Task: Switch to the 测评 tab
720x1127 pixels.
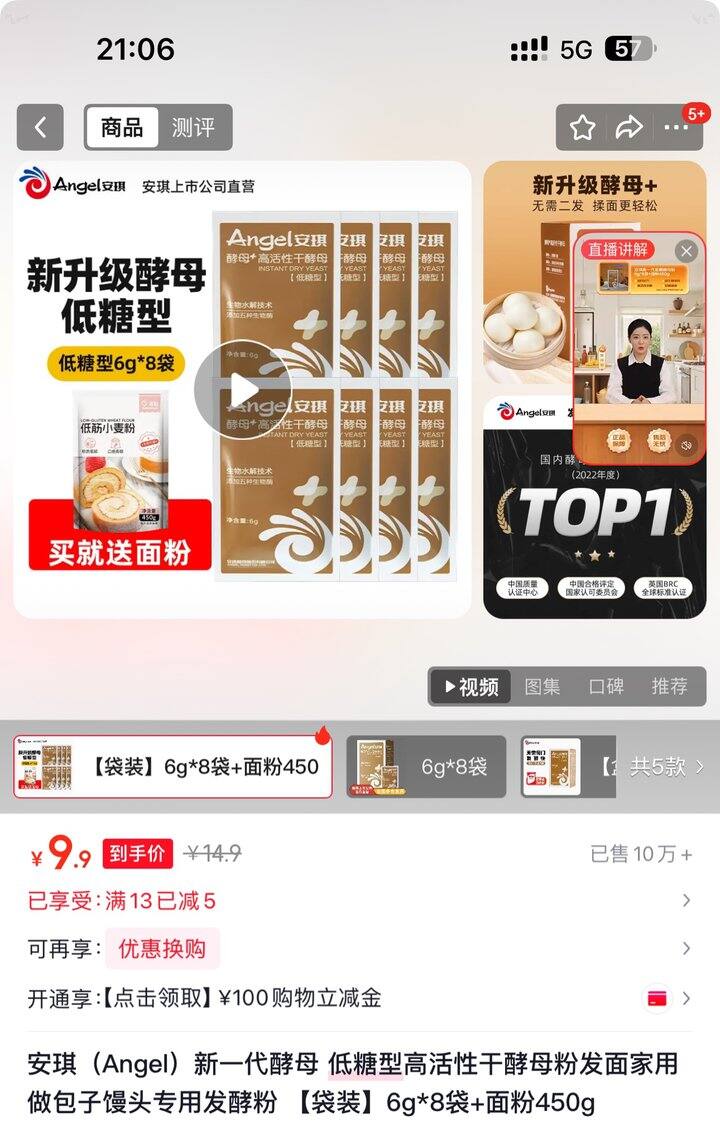Action: [x=193, y=128]
